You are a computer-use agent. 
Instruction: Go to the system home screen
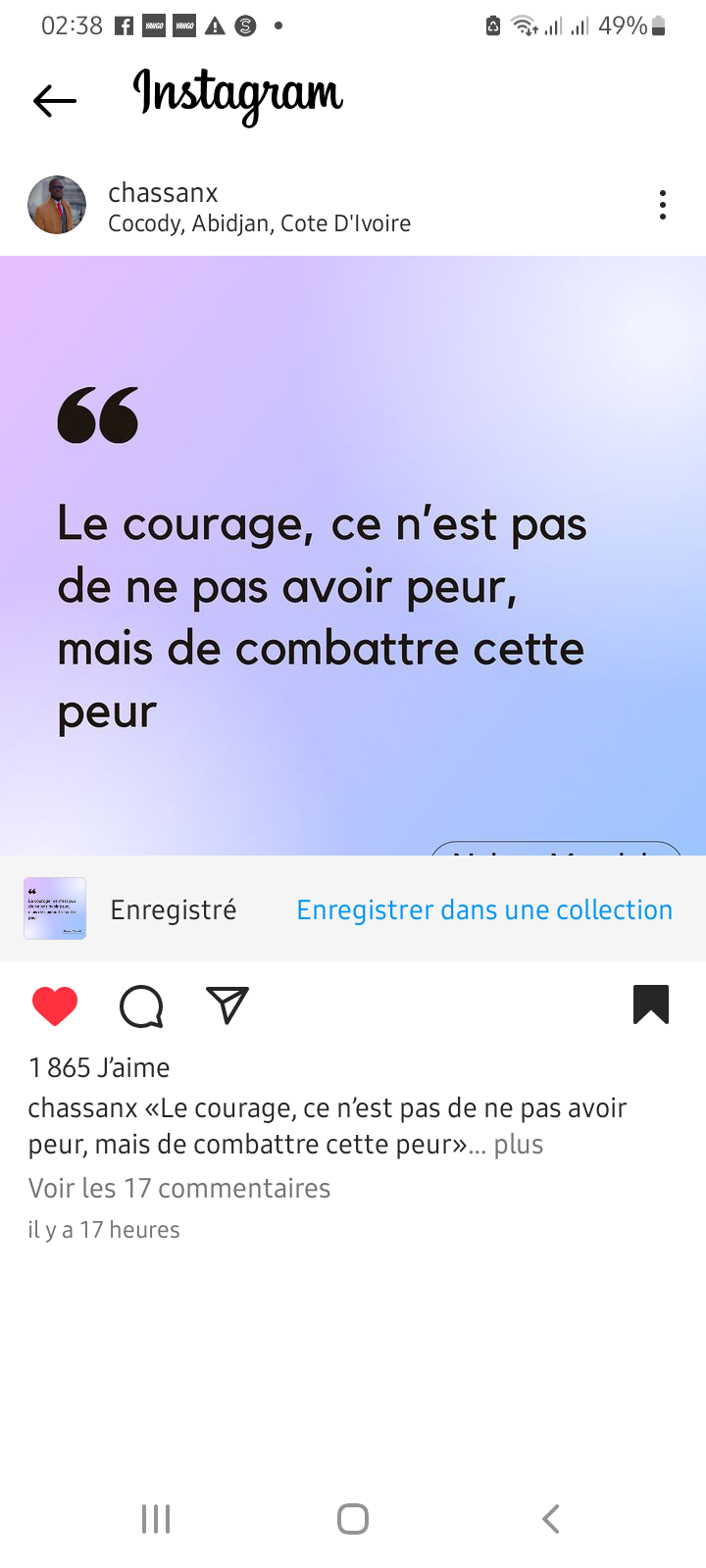click(353, 1519)
